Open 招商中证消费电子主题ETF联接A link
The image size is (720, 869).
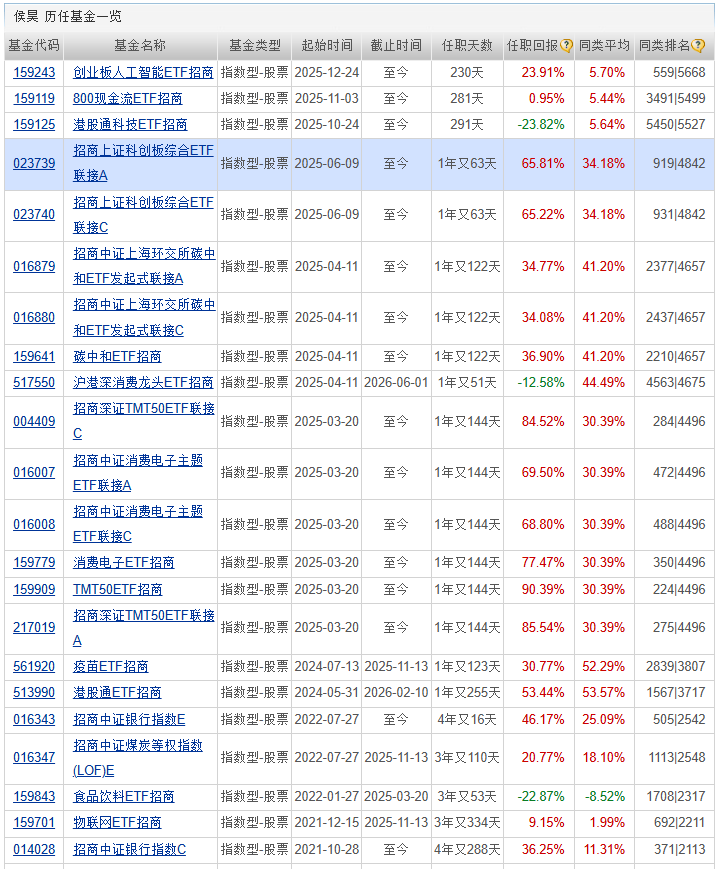(138, 473)
